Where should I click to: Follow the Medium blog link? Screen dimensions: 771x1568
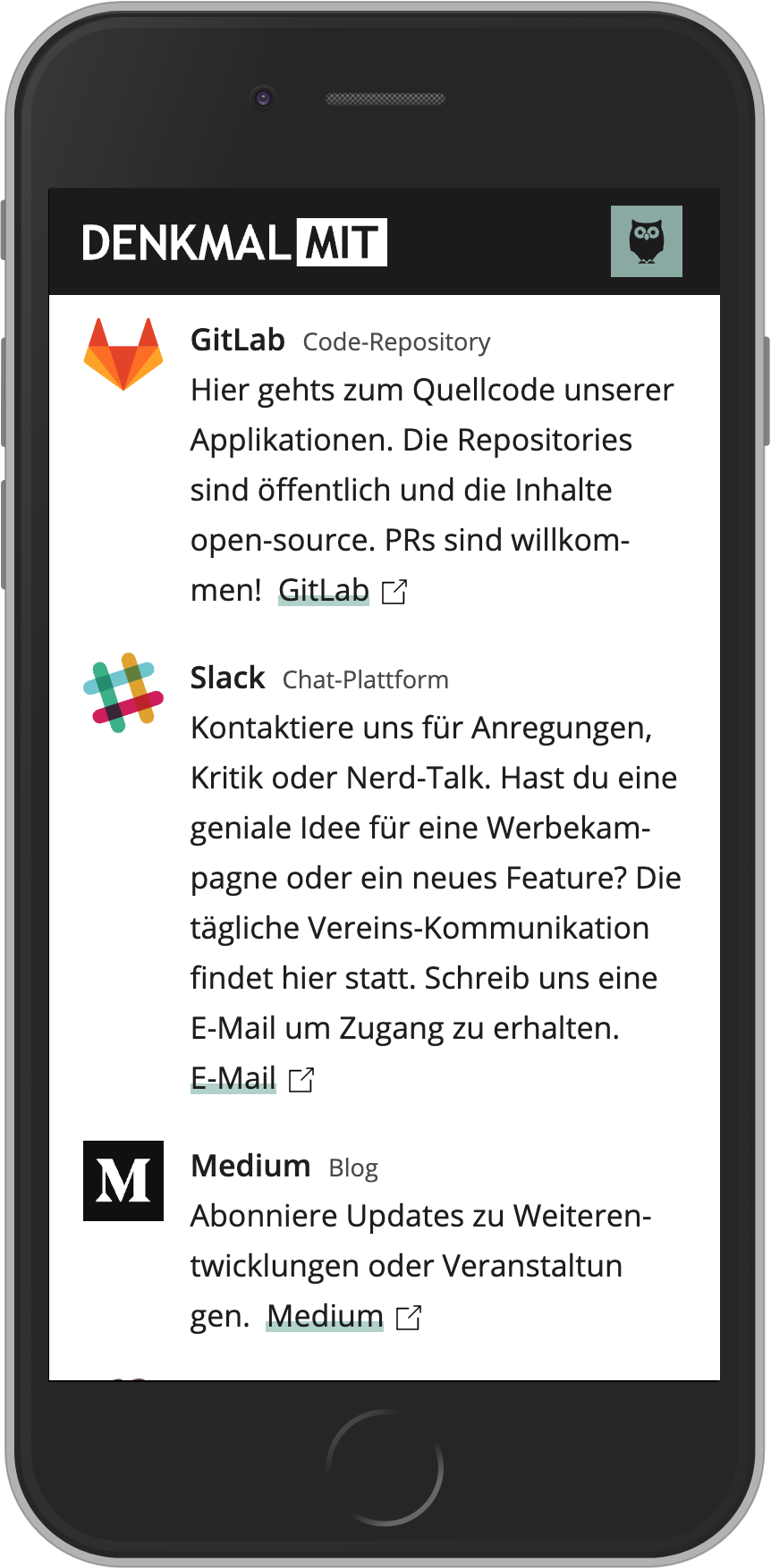pyautogui.click(x=325, y=1316)
